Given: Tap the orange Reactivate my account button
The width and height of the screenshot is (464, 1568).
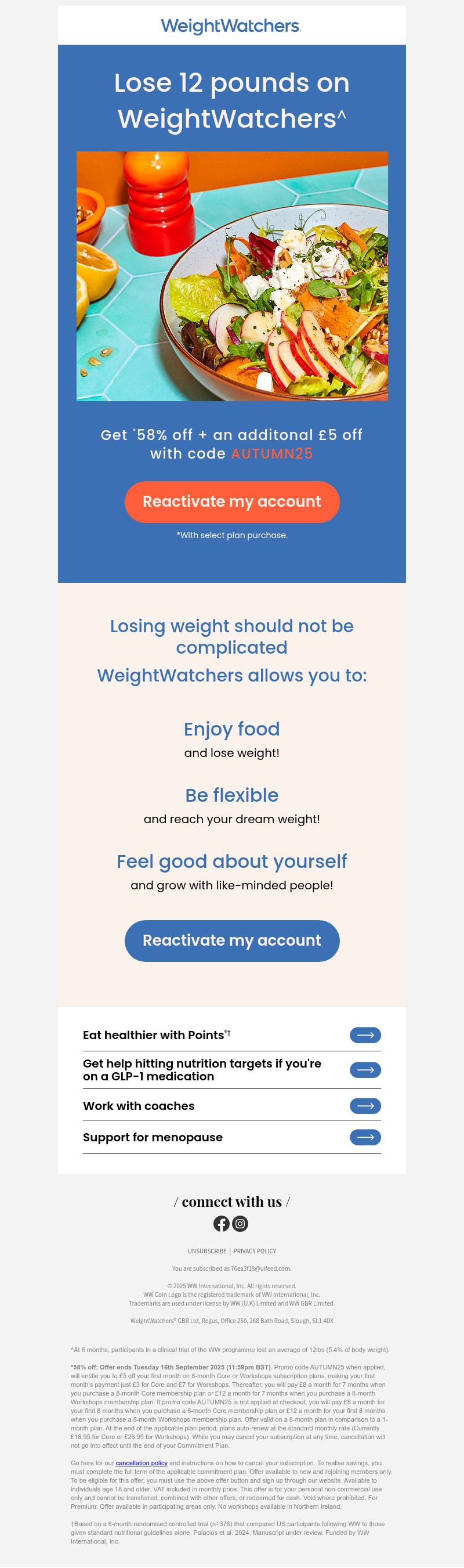Looking at the screenshot, I should click(231, 502).
